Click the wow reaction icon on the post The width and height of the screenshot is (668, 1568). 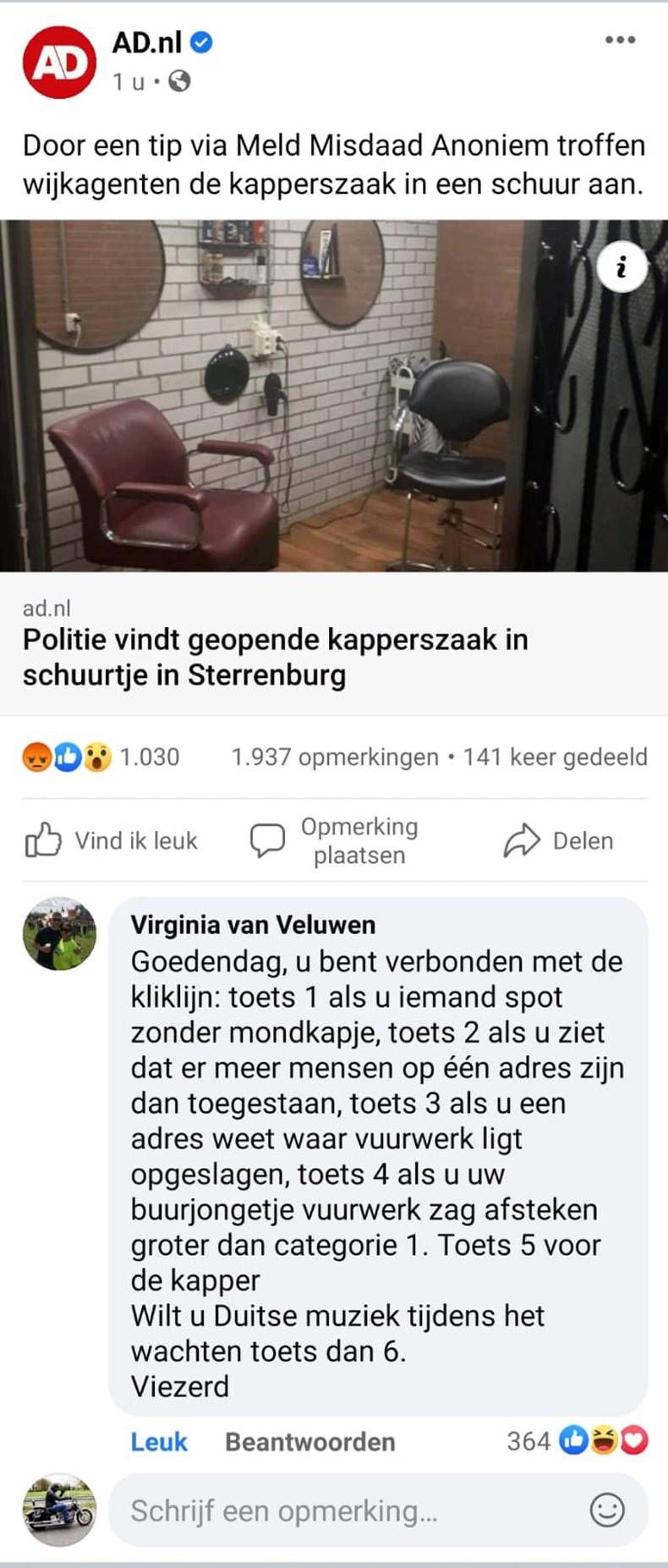point(99,757)
